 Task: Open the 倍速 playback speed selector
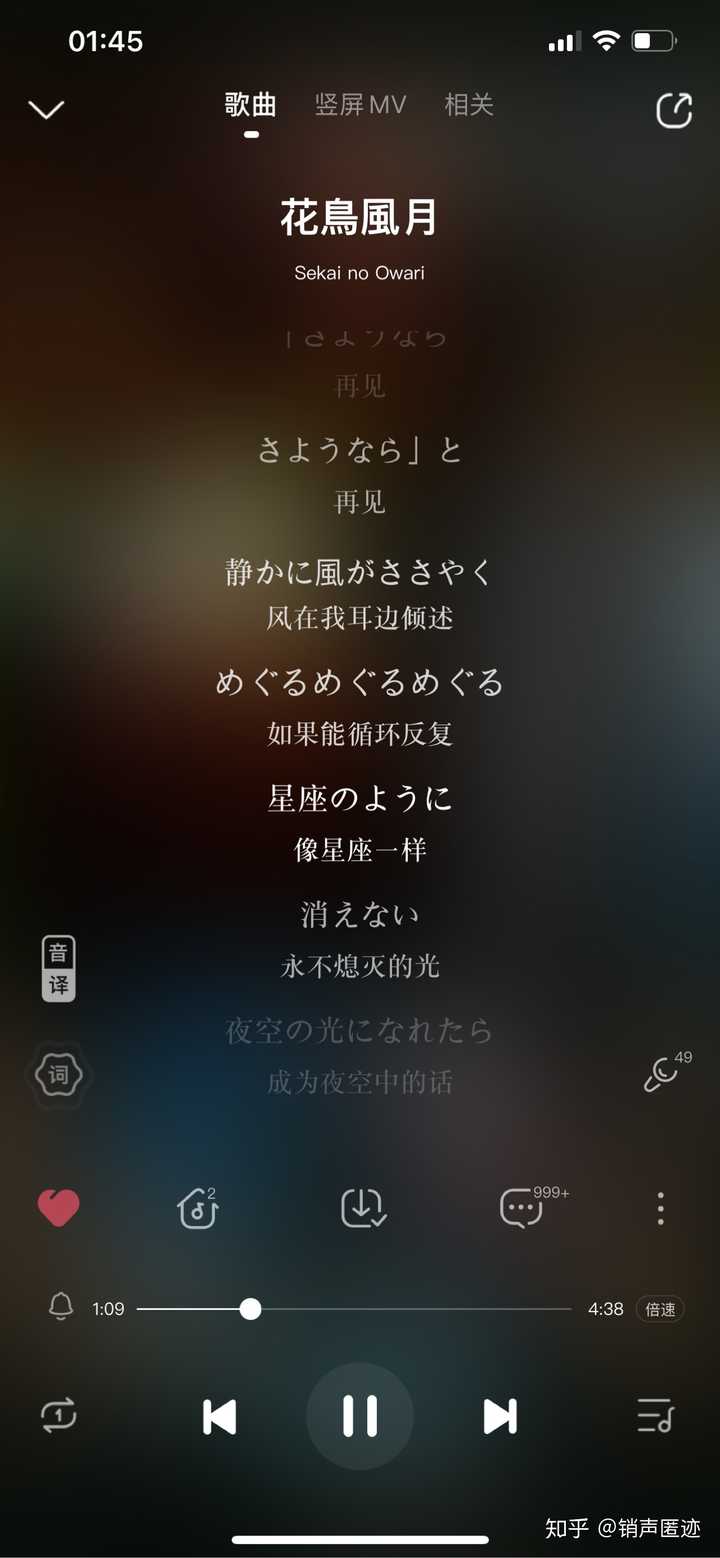coord(659,1308)
